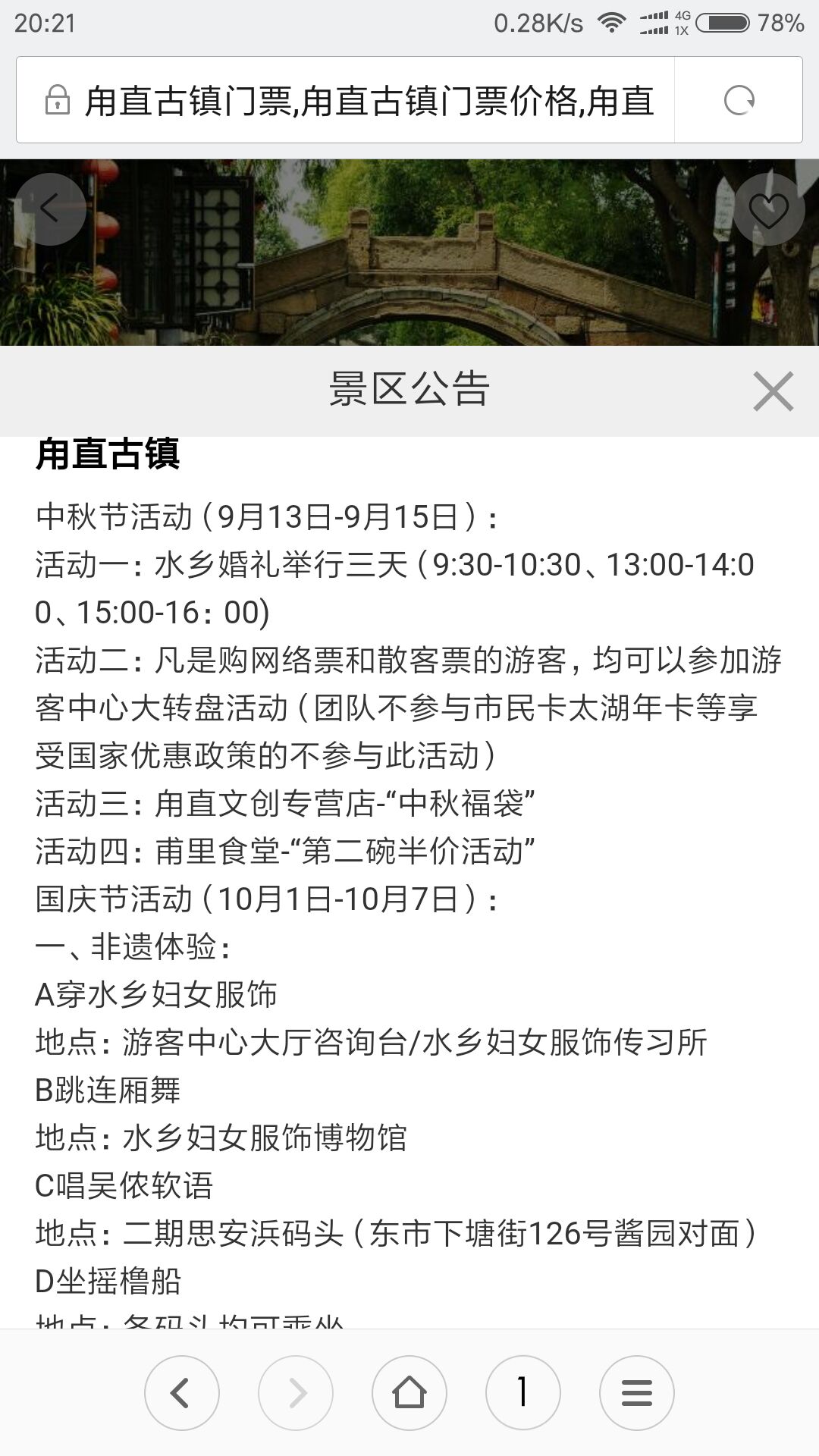819x1456 pixels.
Task: Go back with the browser's bottom back button
Action: click(x=182, y=1392)
